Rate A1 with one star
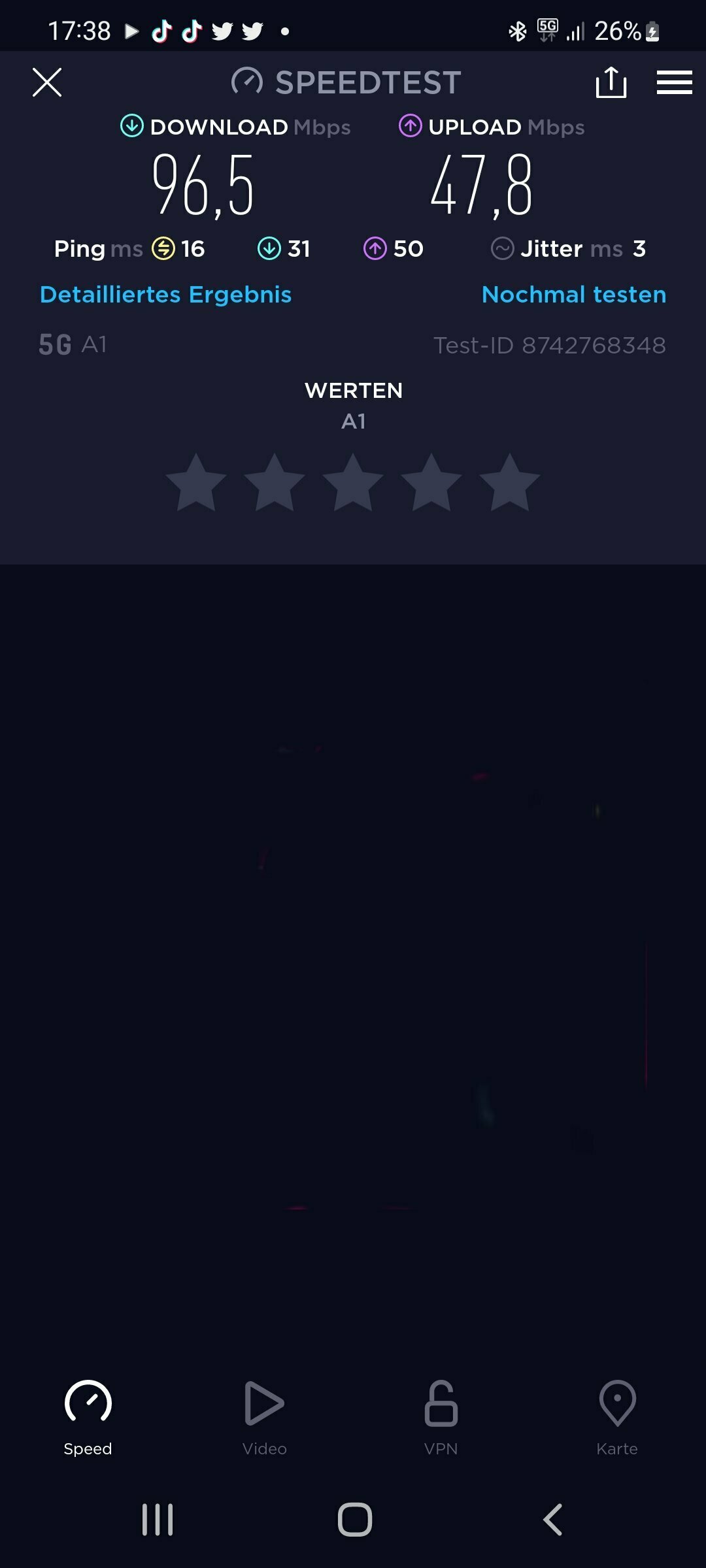 pos(196,483)
